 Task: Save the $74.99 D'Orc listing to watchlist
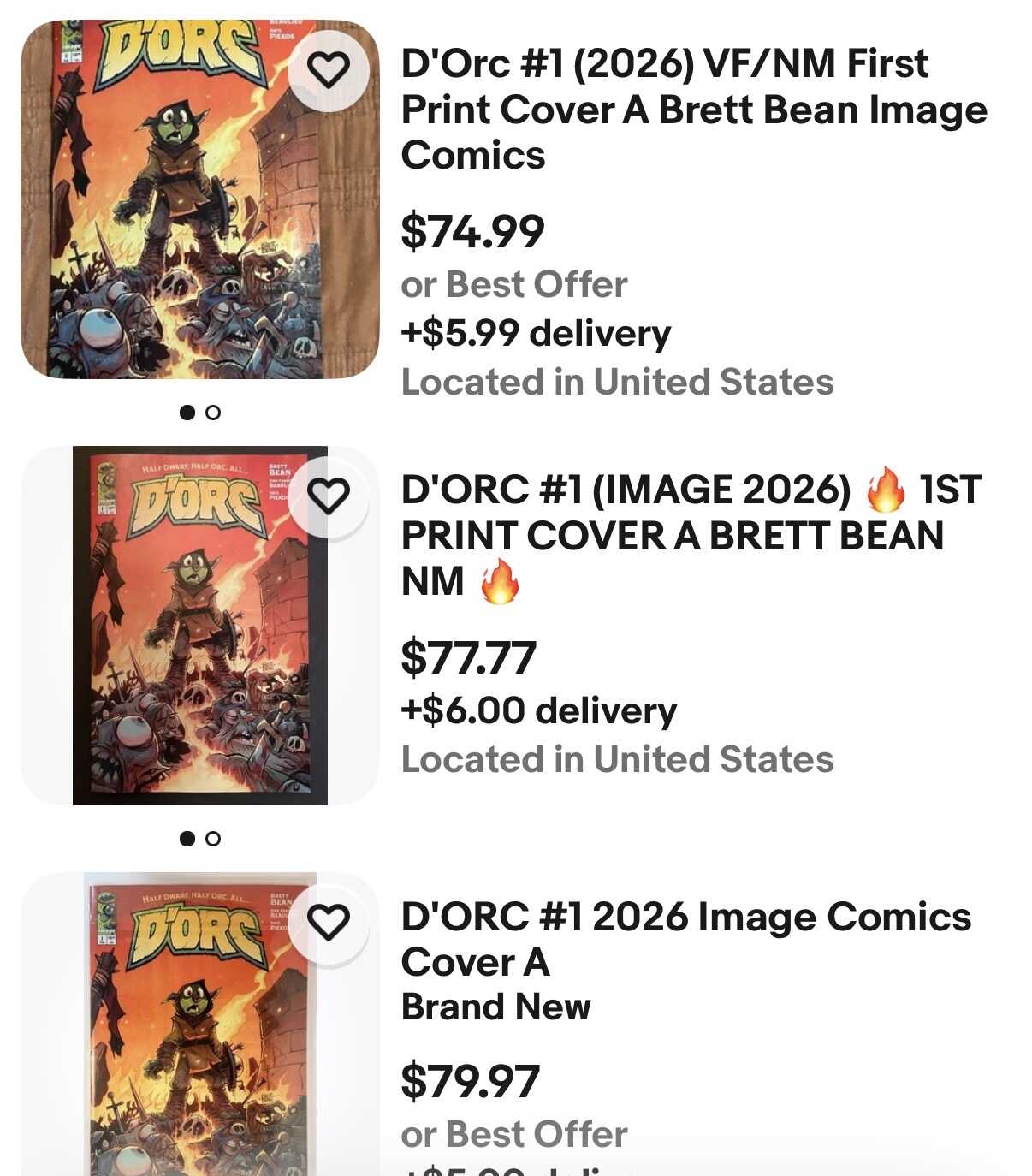tap(329, 70)
